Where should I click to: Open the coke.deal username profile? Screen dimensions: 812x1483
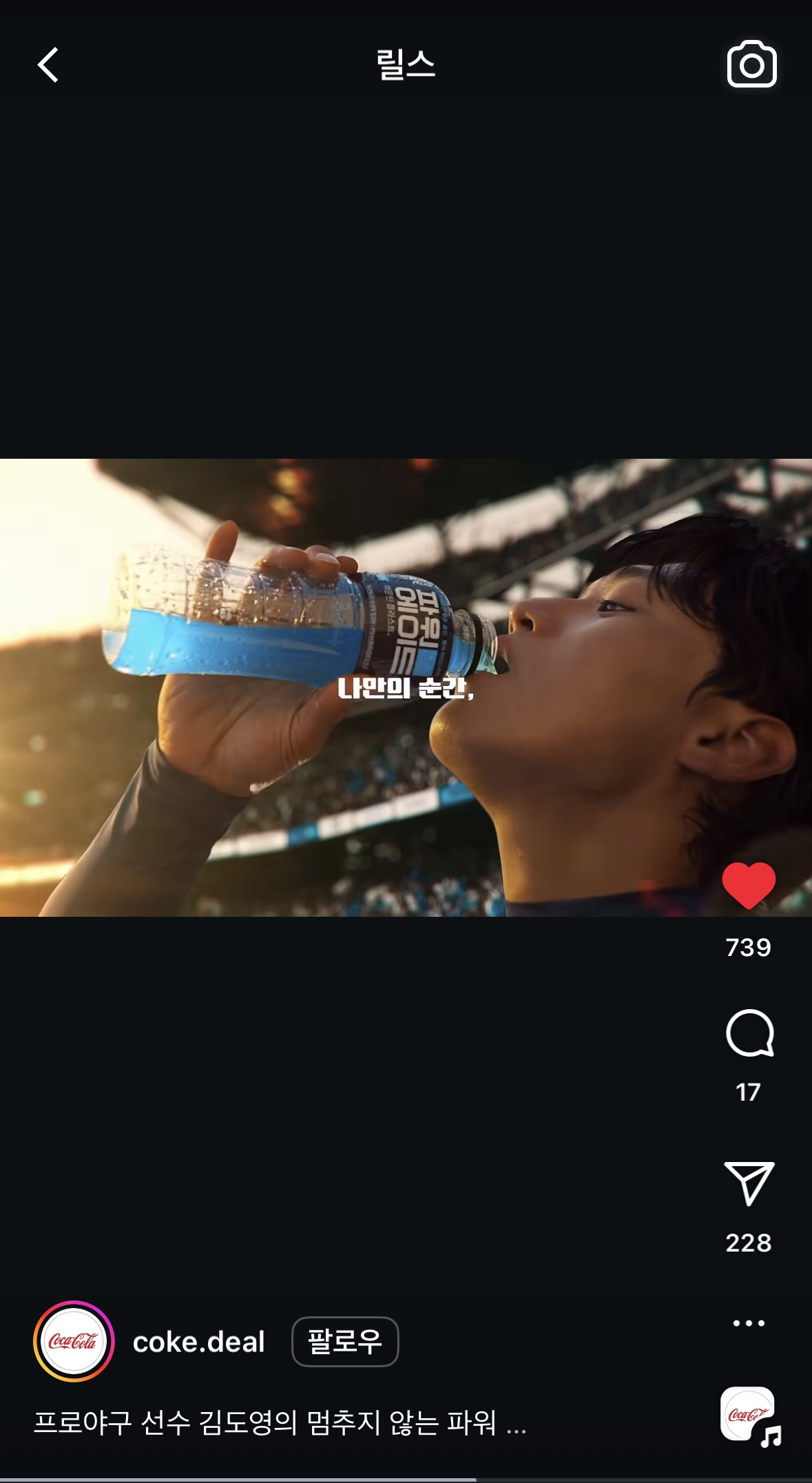click(198, 1342)
